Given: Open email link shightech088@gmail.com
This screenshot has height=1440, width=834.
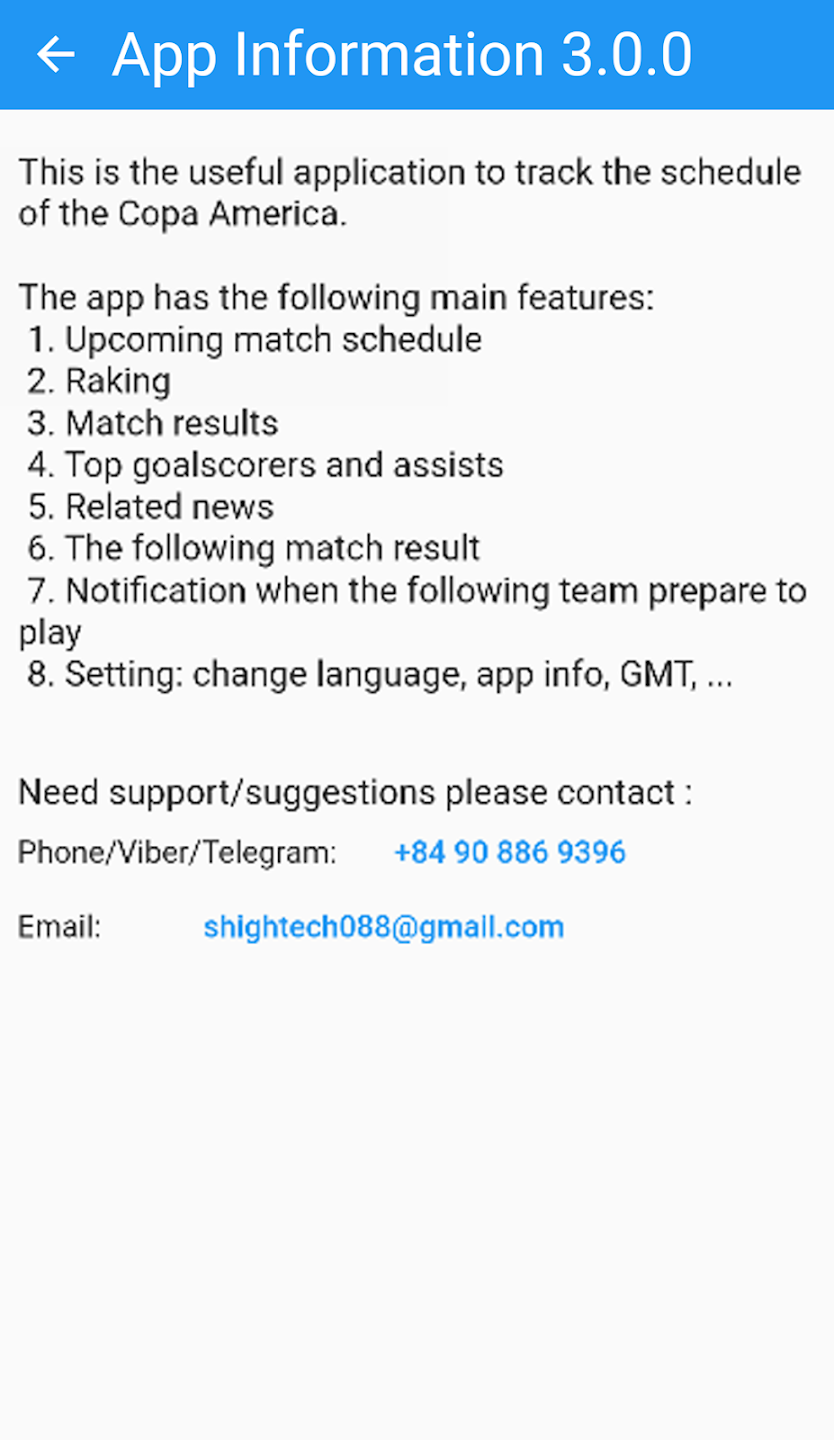Looking at the screenshot, I should coord(383,928).
